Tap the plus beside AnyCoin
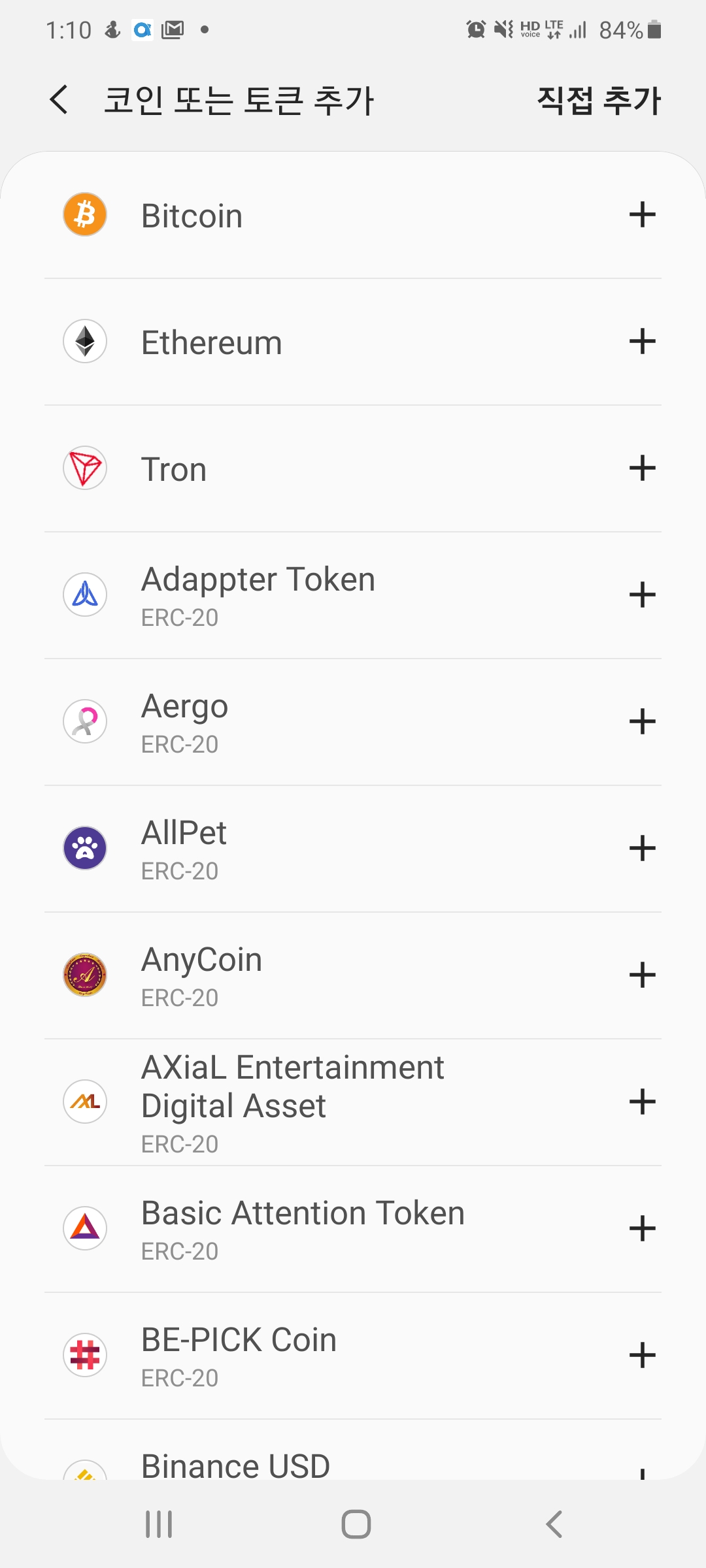Viewport: 706px width, 1568px height. pos(642,975)
